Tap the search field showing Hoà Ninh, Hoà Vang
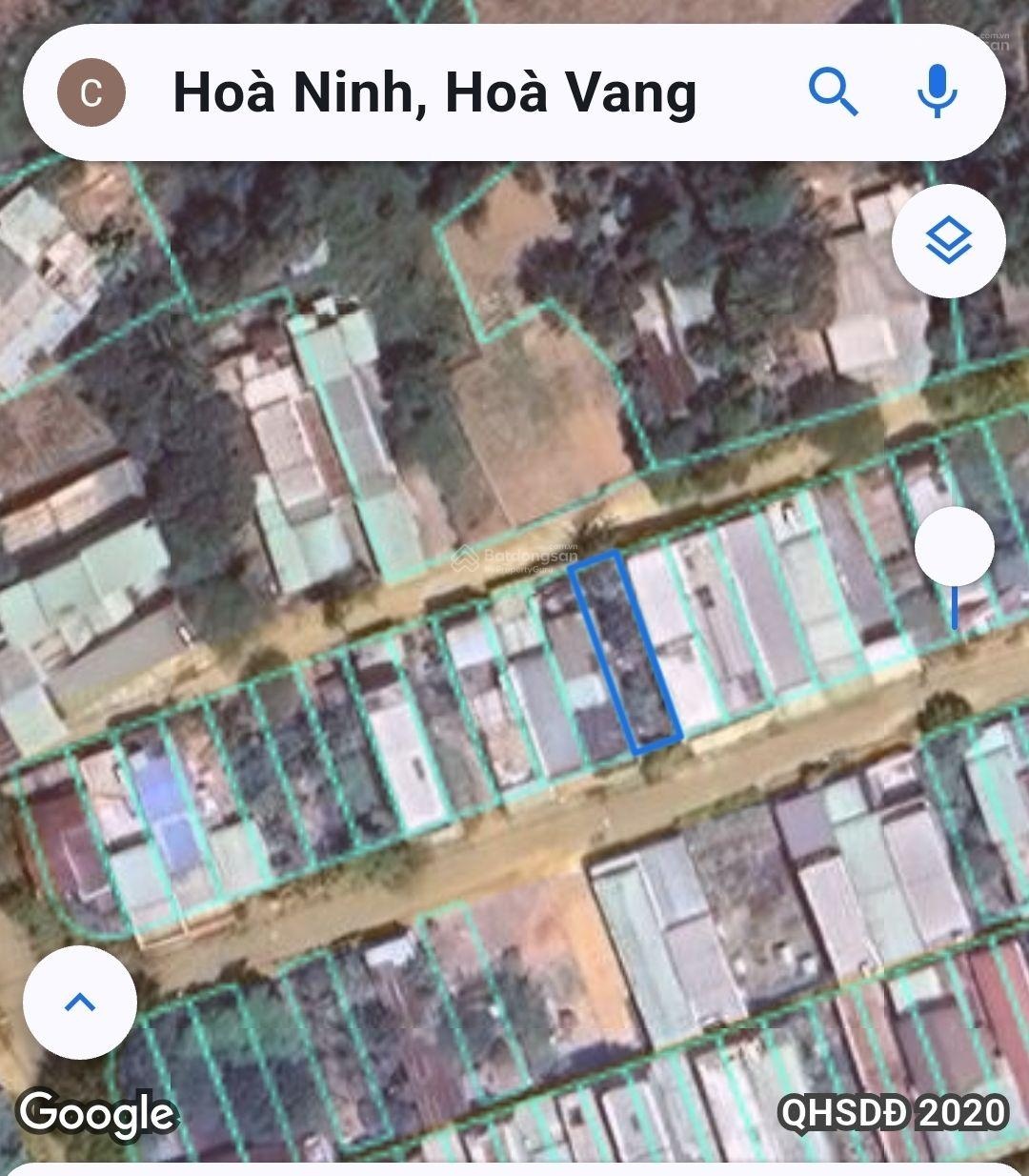Screen dimensions: 1029x1176 (434, 93)
